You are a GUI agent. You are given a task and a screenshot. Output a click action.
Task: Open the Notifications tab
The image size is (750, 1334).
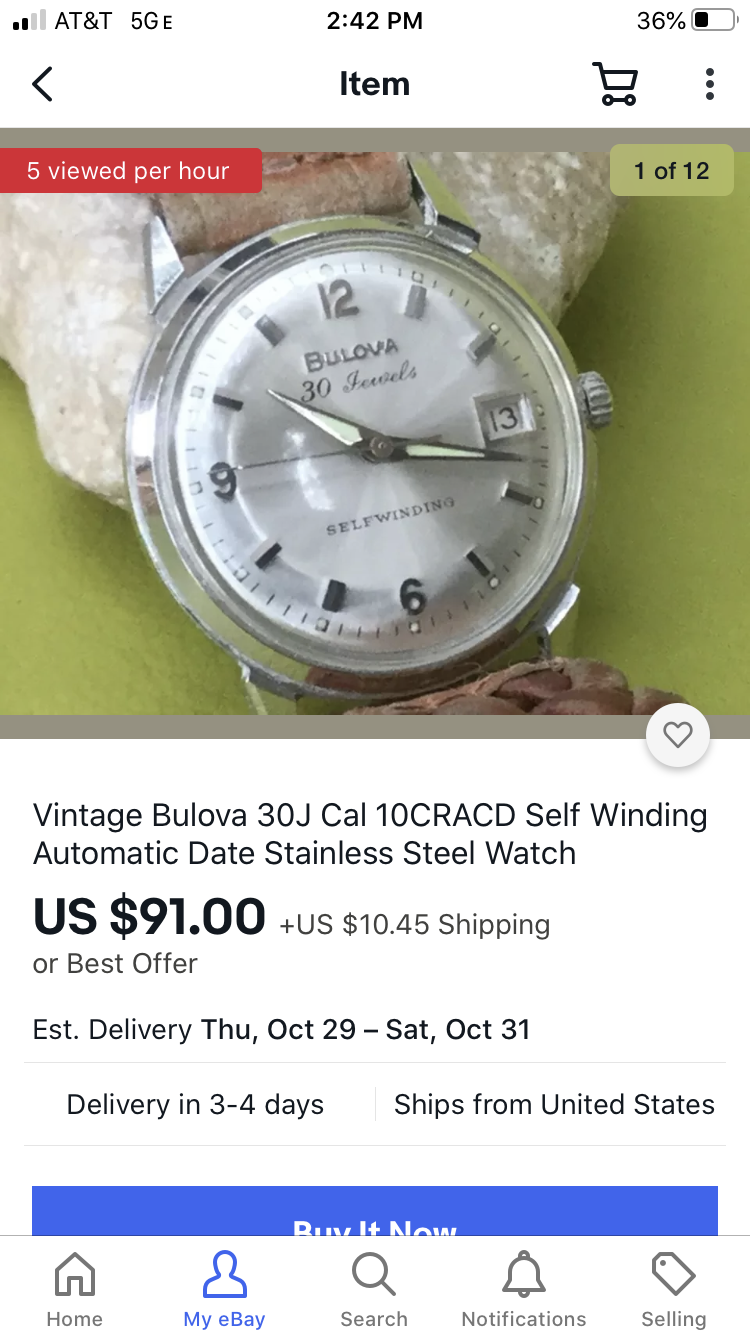pyautogui.click(x=524, y=1290)
